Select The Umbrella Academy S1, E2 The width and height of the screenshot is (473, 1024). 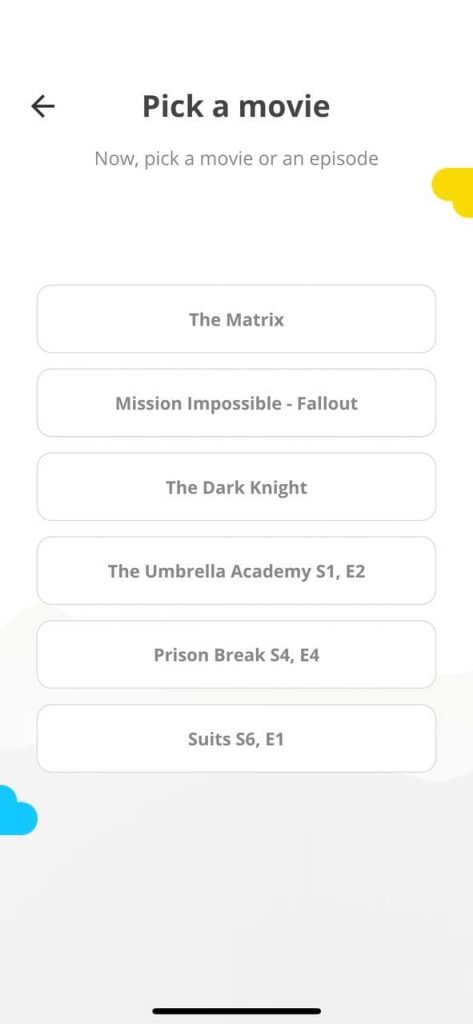pos(236,571)
